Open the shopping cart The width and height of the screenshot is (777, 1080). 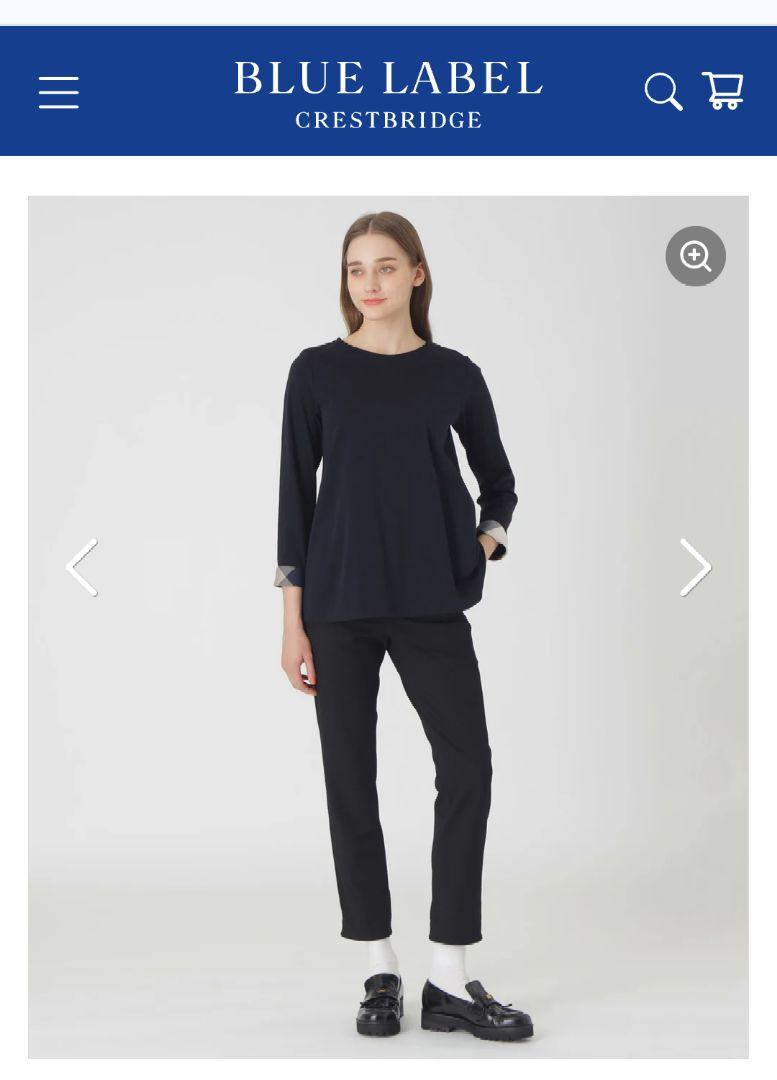point(723,91)
